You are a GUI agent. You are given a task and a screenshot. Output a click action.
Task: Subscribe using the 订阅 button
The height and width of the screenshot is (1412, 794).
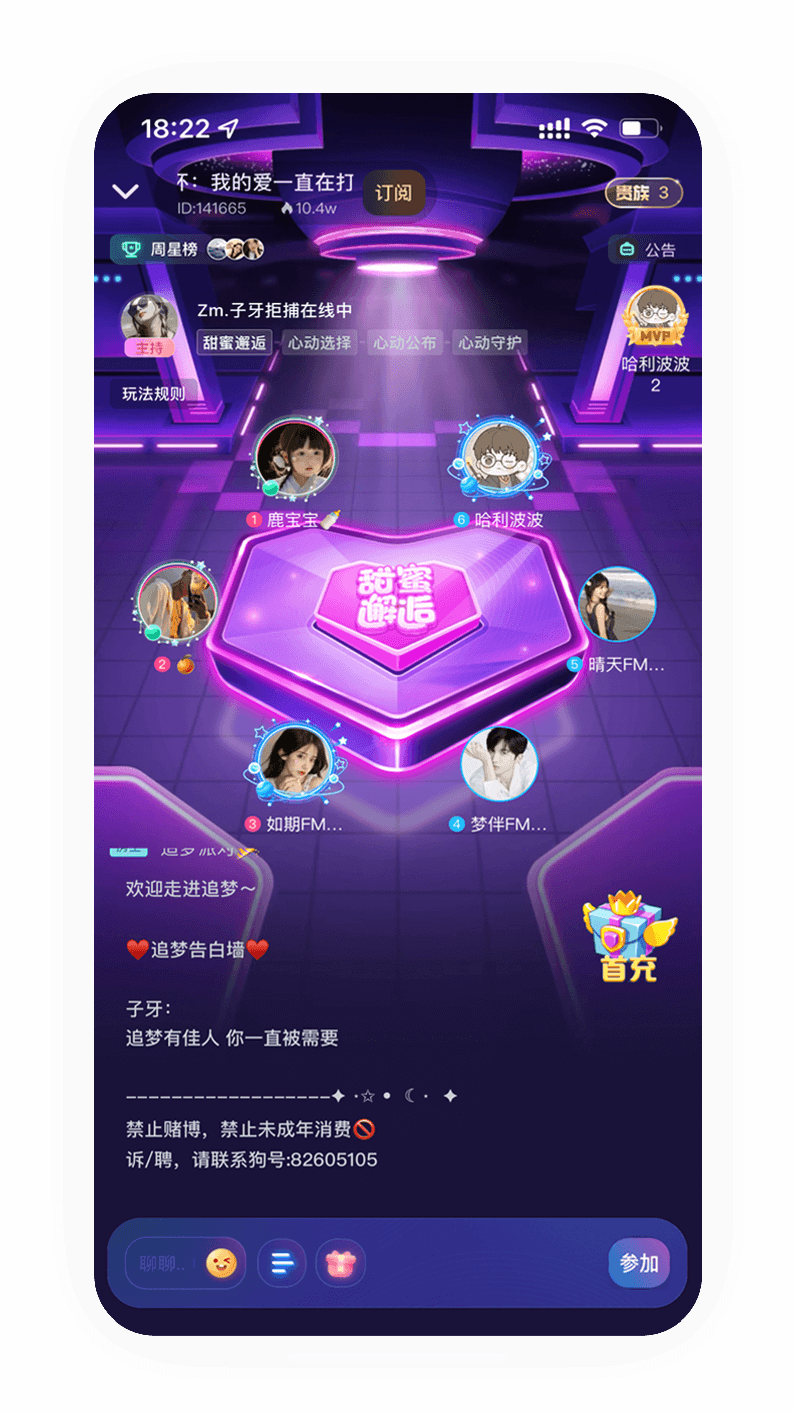click(x=393, y=193)
